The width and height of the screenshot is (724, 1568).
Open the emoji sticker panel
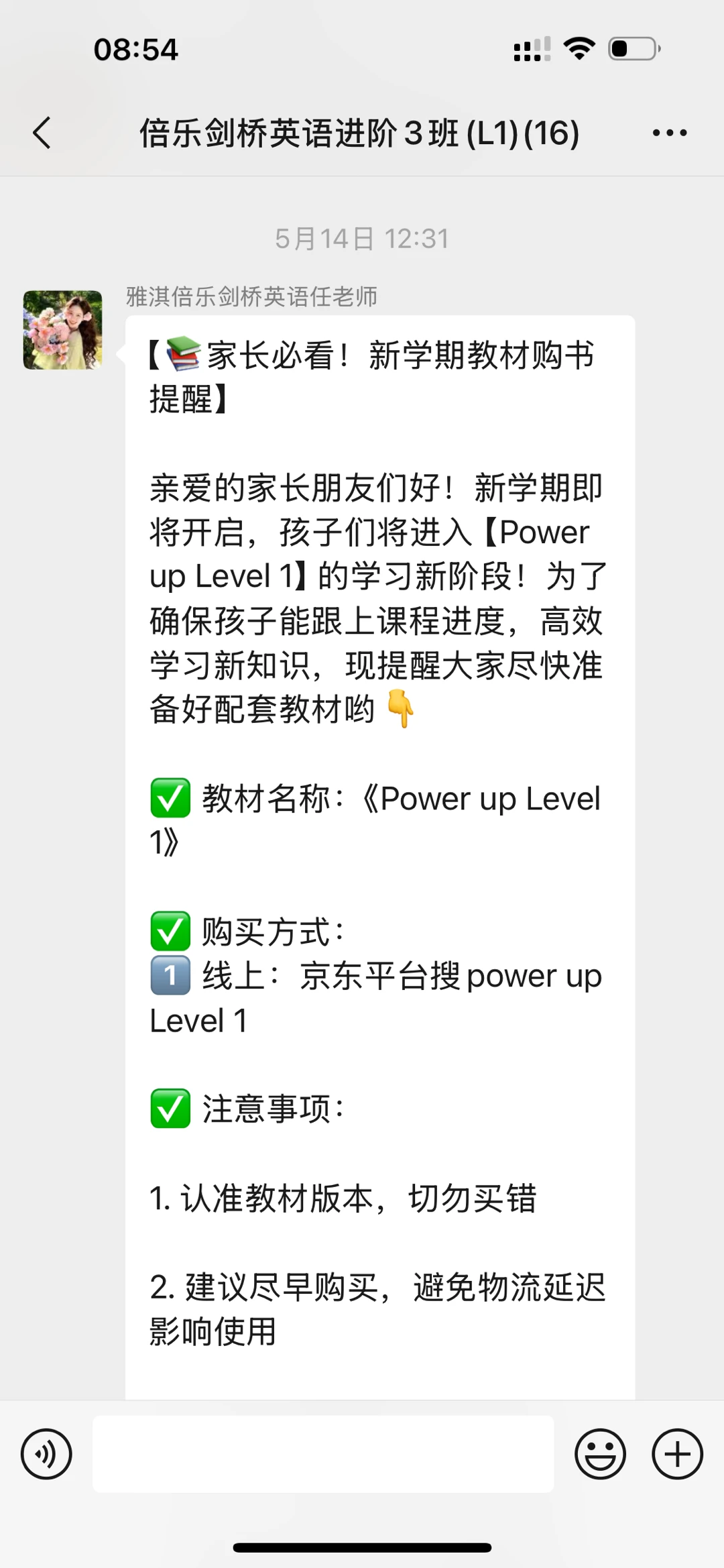click(600, 1453)
